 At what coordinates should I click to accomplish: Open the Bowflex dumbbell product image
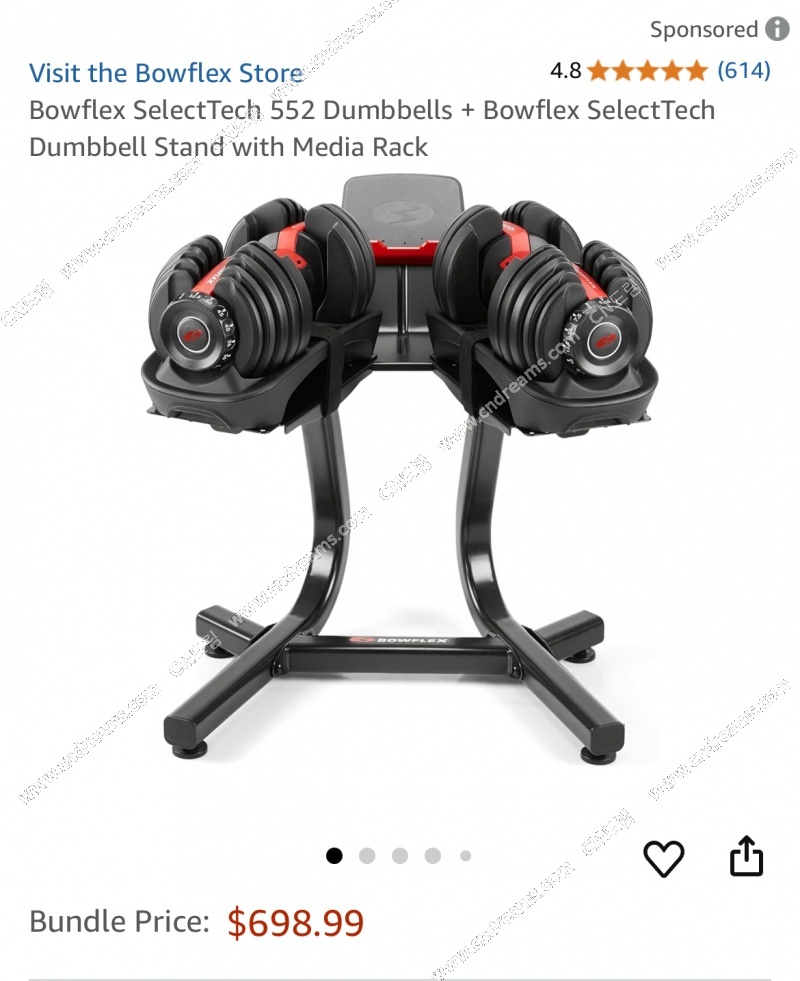(400, 470)
